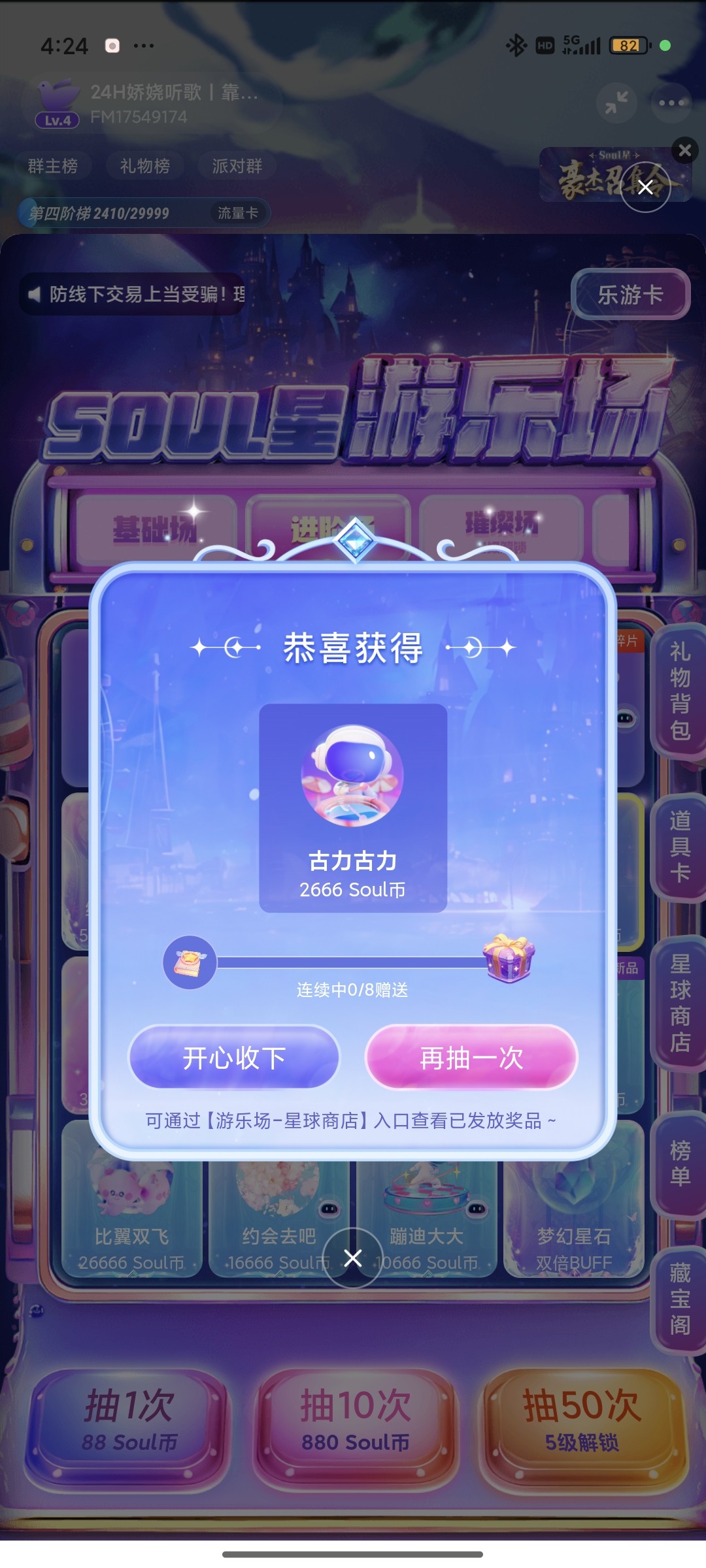706x1568 pixels.
Task: Draw 10 times for 880 Soul币
Action: (x=355, y=1420)
